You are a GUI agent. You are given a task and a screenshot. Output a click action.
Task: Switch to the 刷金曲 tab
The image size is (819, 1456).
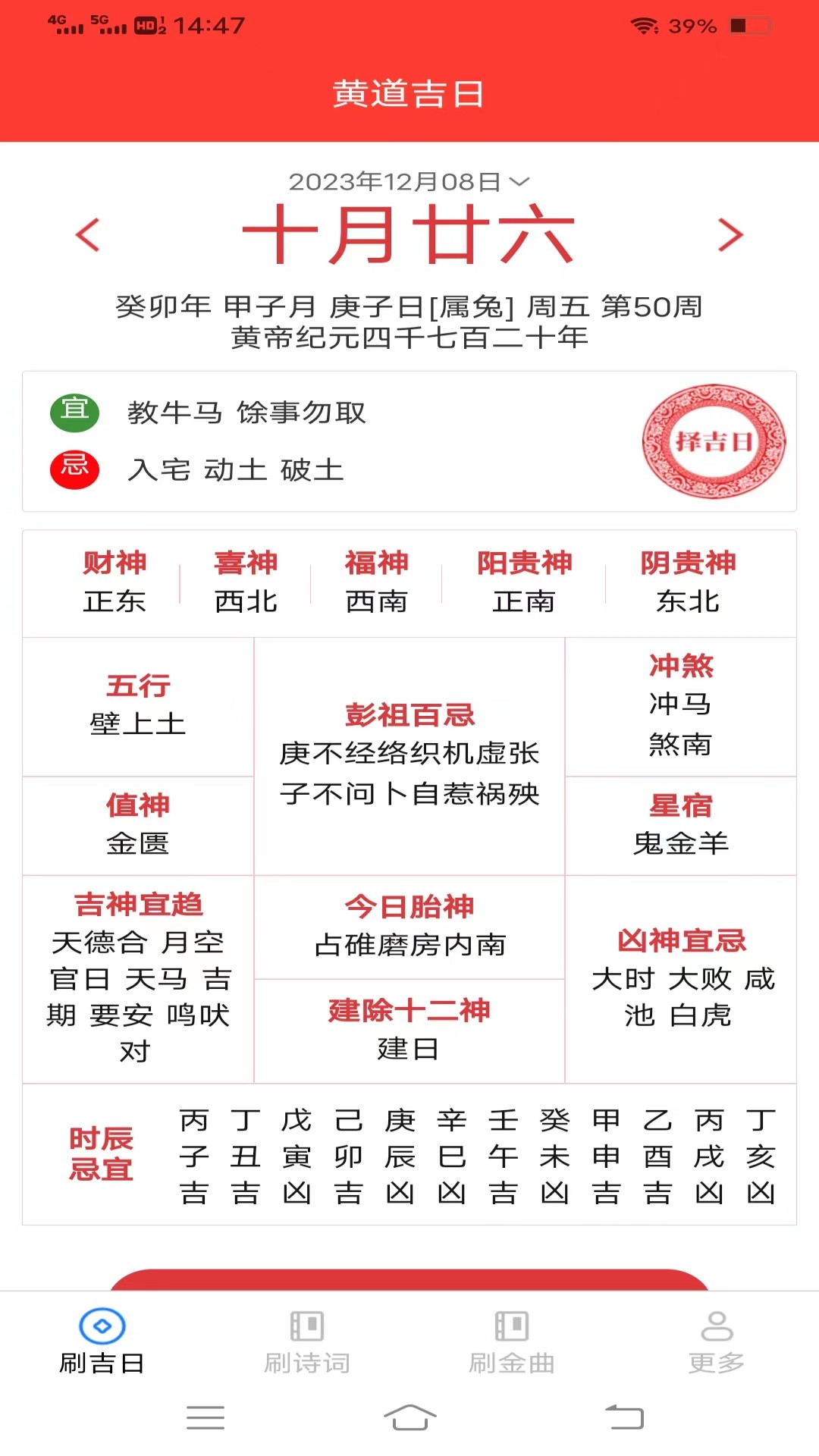point(512,1342)
